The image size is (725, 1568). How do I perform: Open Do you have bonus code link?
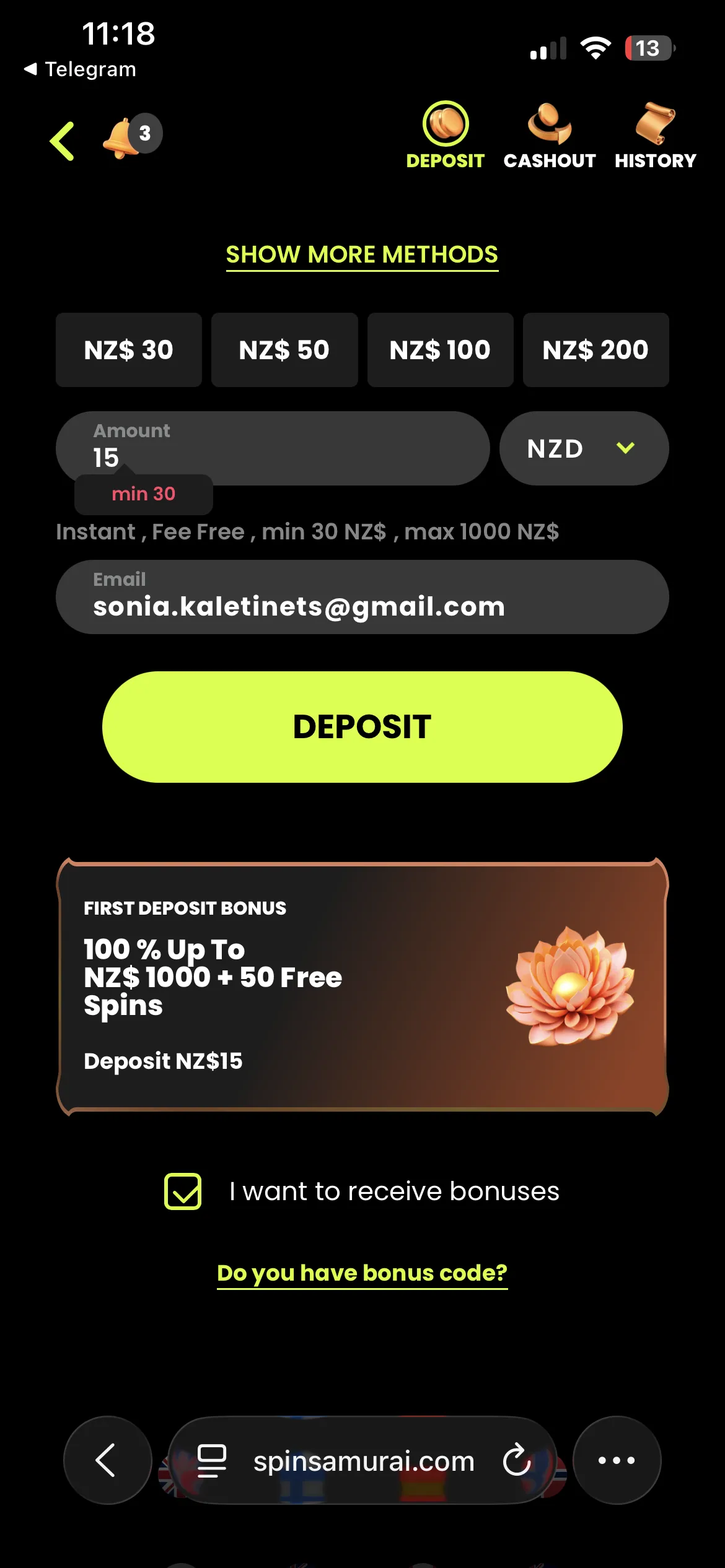pyautogui.click(x=362, y=1273)
